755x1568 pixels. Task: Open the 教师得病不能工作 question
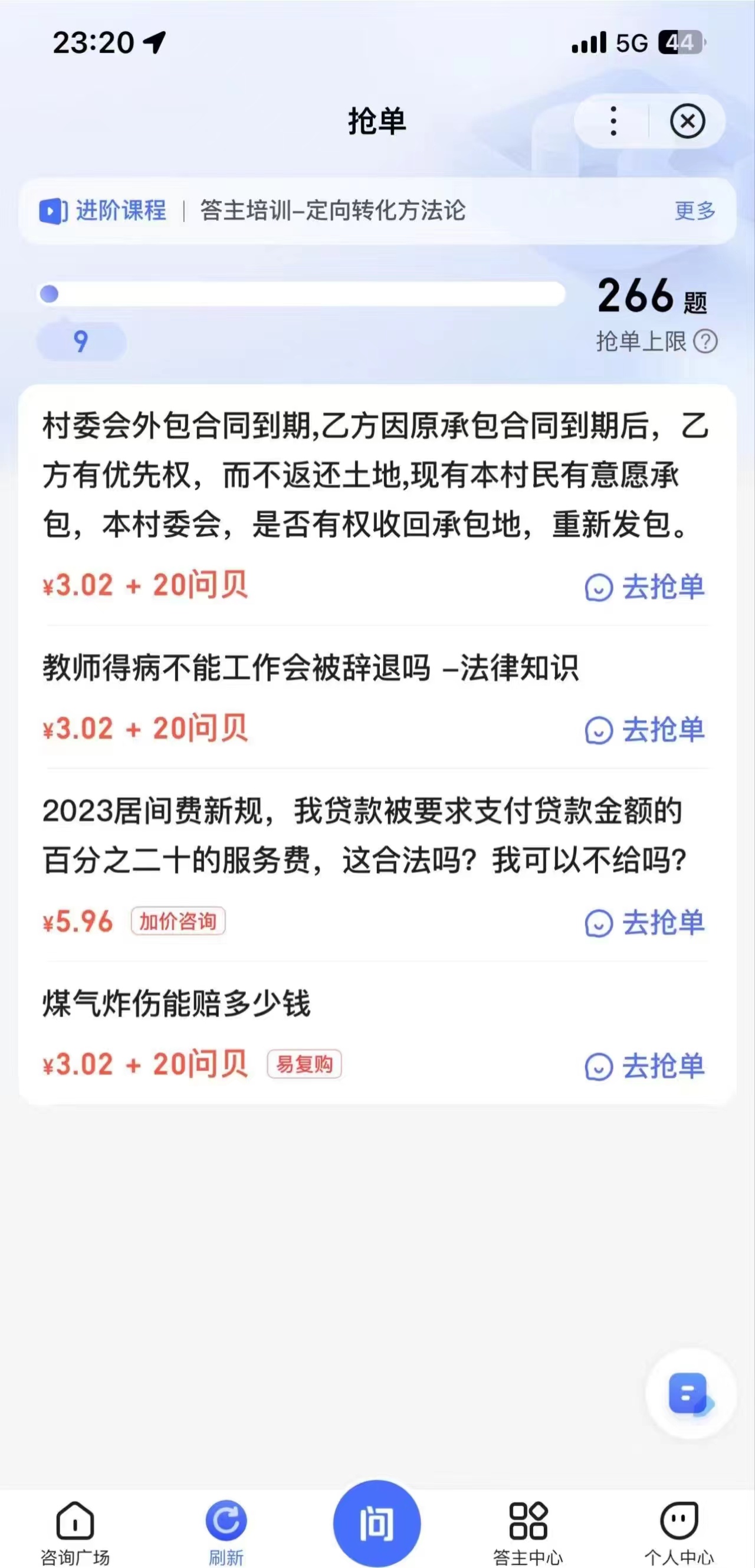[310, 668]
